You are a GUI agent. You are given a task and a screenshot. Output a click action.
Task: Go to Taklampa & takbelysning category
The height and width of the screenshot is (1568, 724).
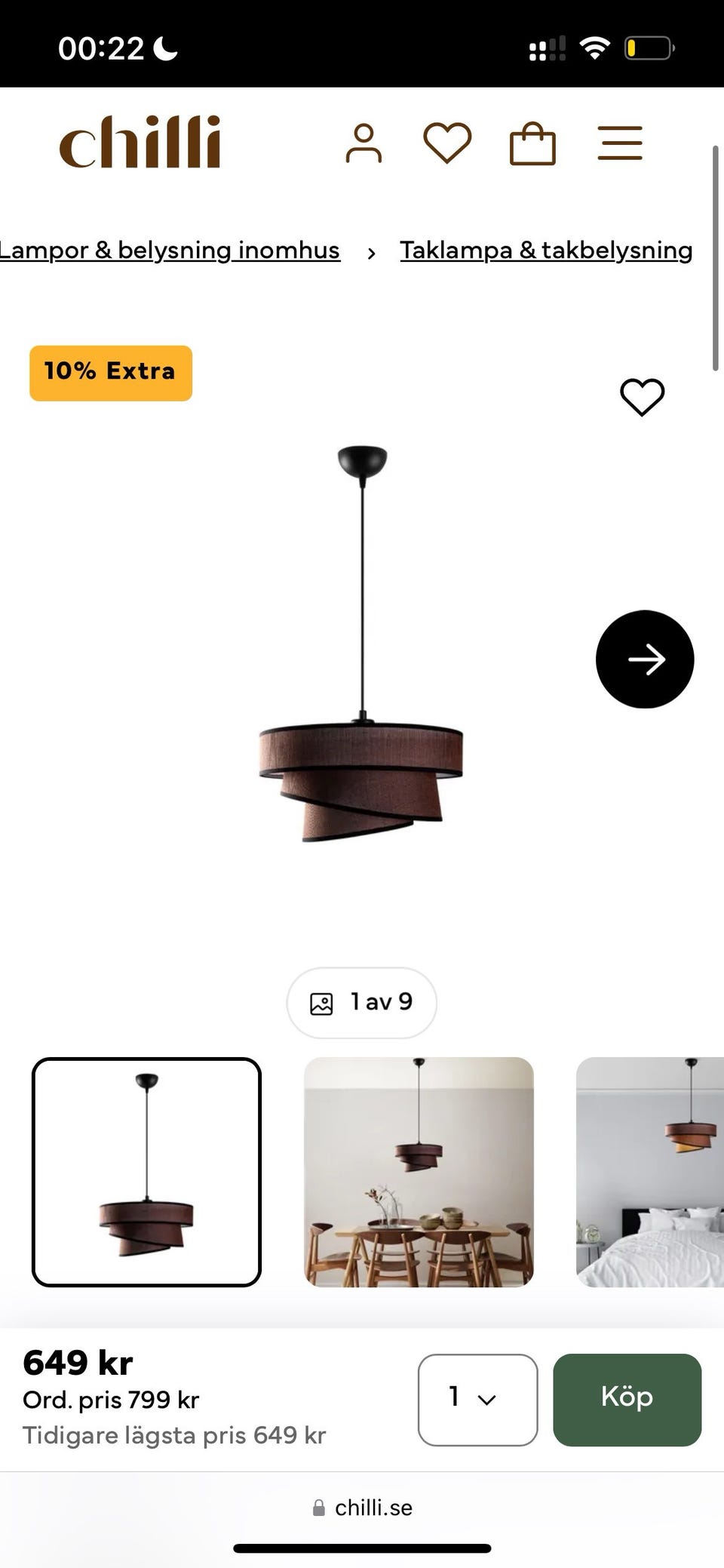click(x=546, y=251)
